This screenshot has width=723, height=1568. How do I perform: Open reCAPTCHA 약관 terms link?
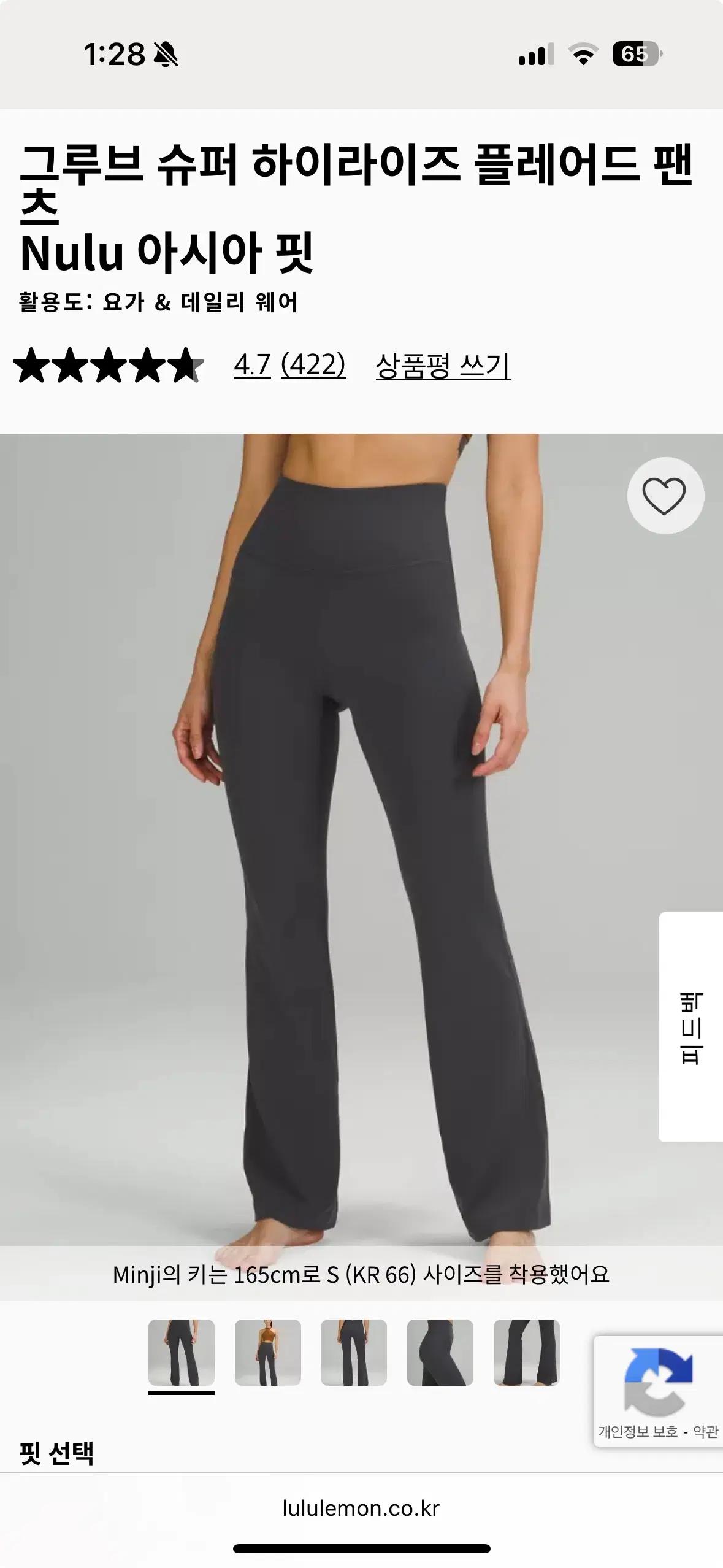tap(705, 1432)
